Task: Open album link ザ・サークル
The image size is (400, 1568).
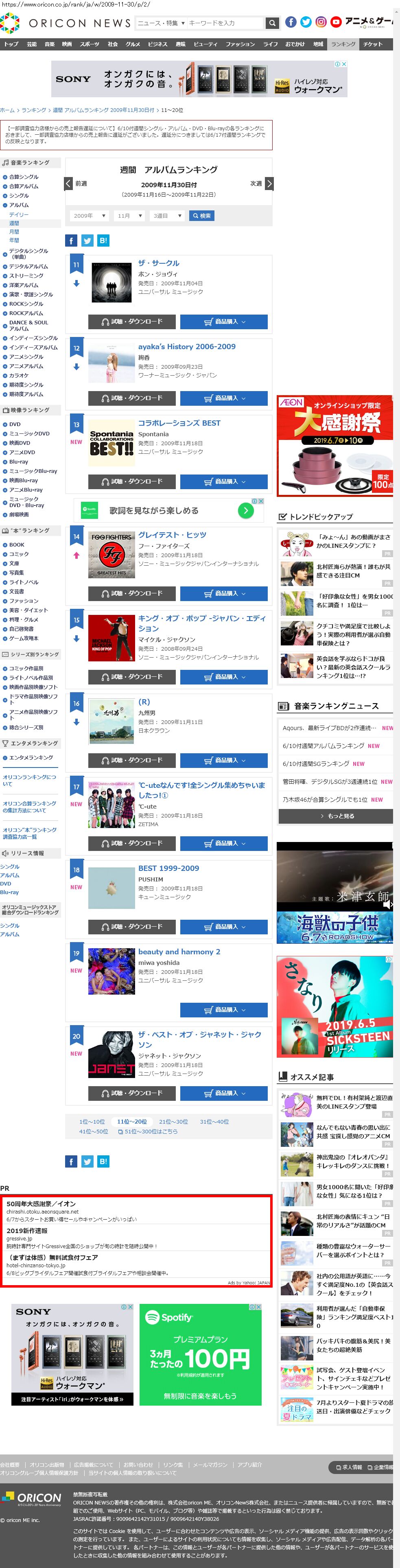Action: click(x=158, y=263)
